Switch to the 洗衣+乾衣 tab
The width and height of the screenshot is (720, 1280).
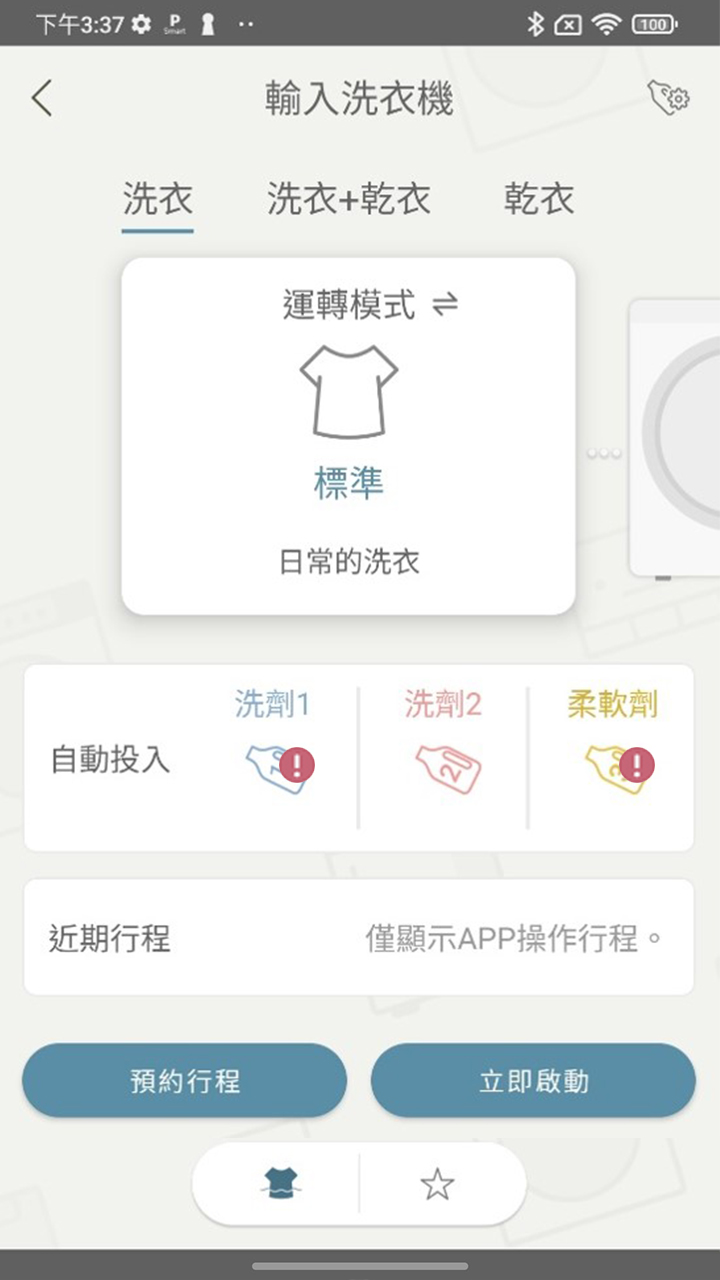349,199
